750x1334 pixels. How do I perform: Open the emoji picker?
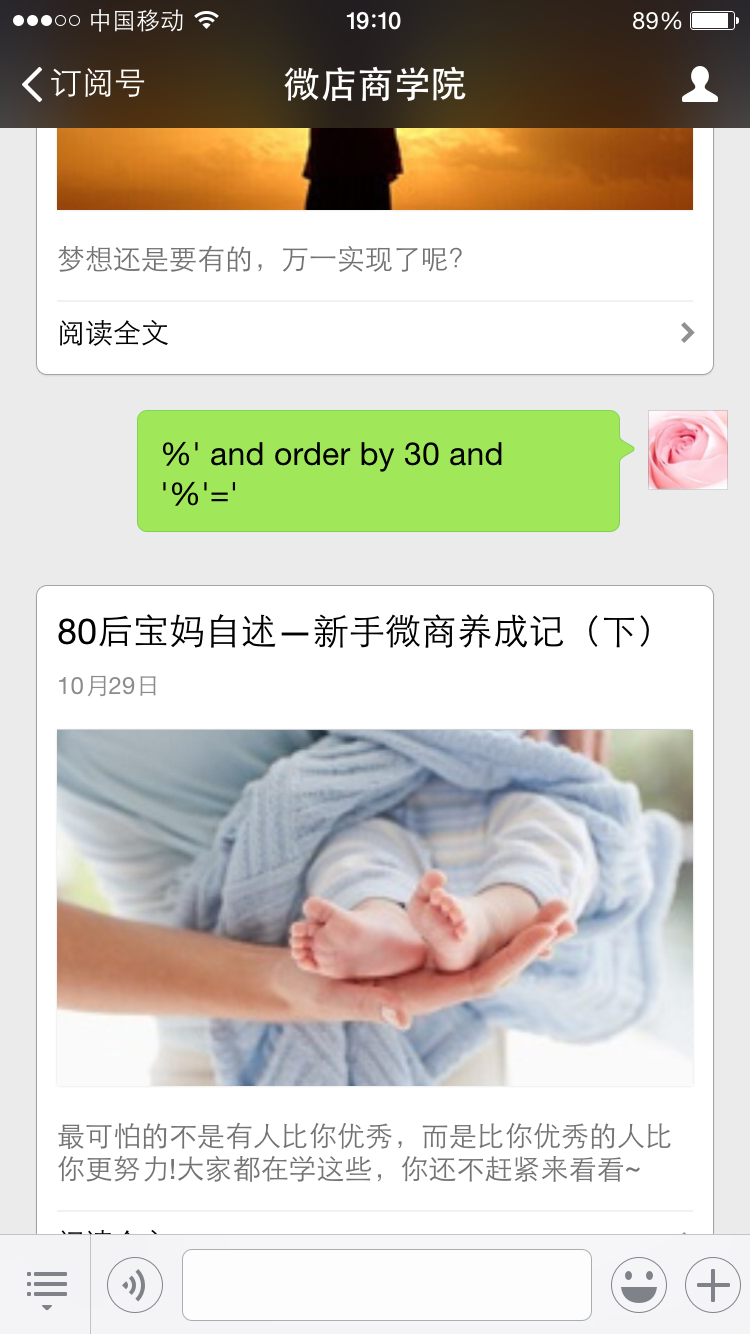coord(638,1285)
